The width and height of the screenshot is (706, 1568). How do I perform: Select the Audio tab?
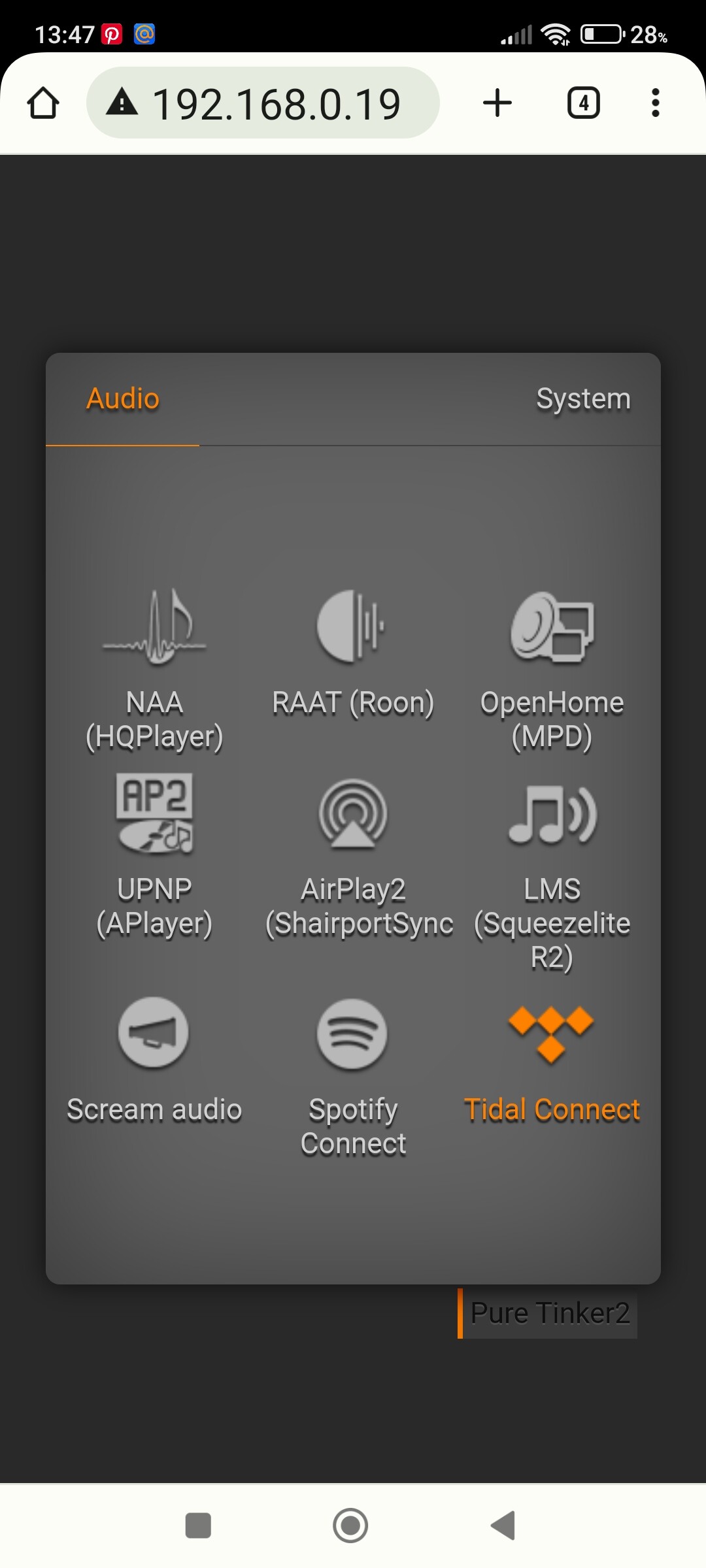click(123, 399)
